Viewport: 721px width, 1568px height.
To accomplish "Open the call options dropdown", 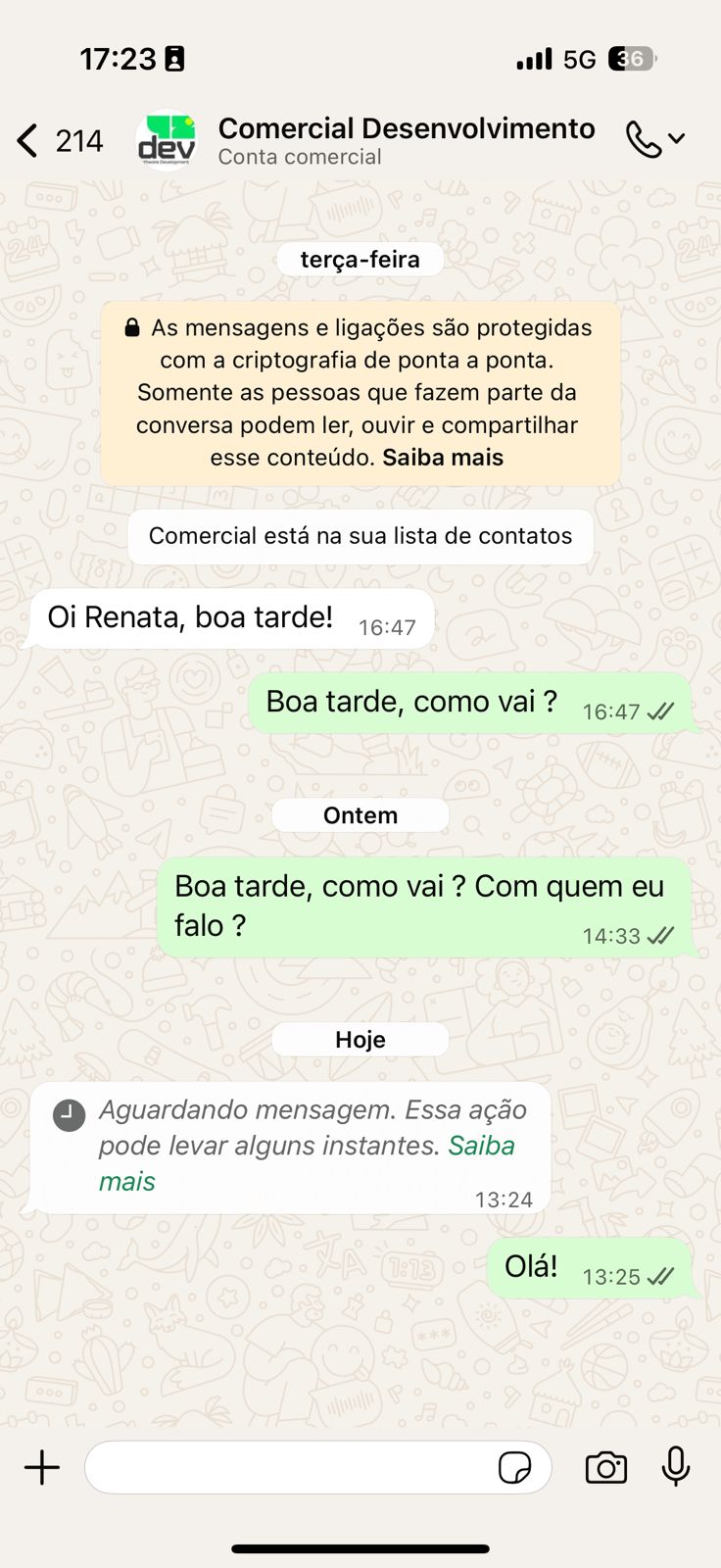I will point(655,140).
